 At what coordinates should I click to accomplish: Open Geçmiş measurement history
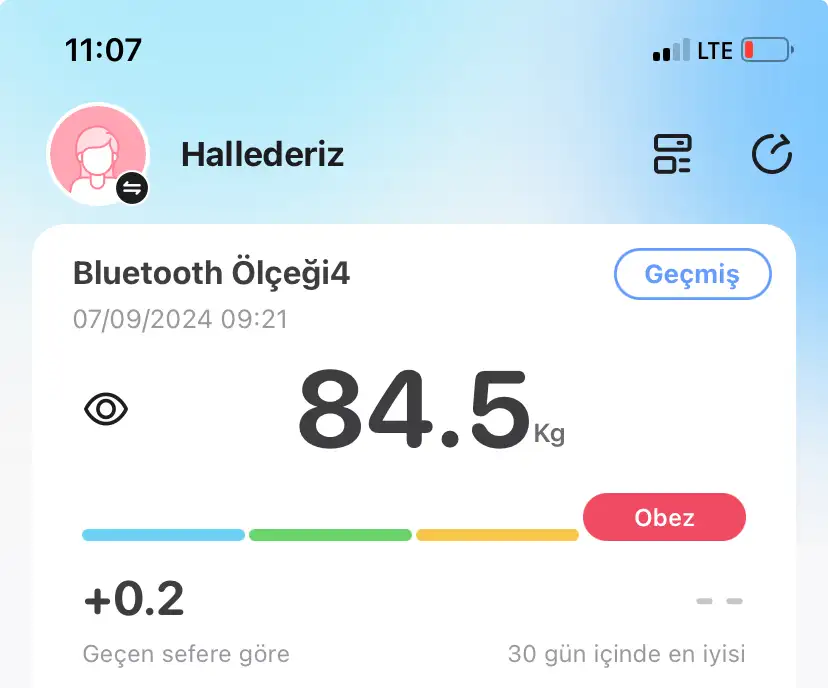pyautogui.click(x=692, y=274)
